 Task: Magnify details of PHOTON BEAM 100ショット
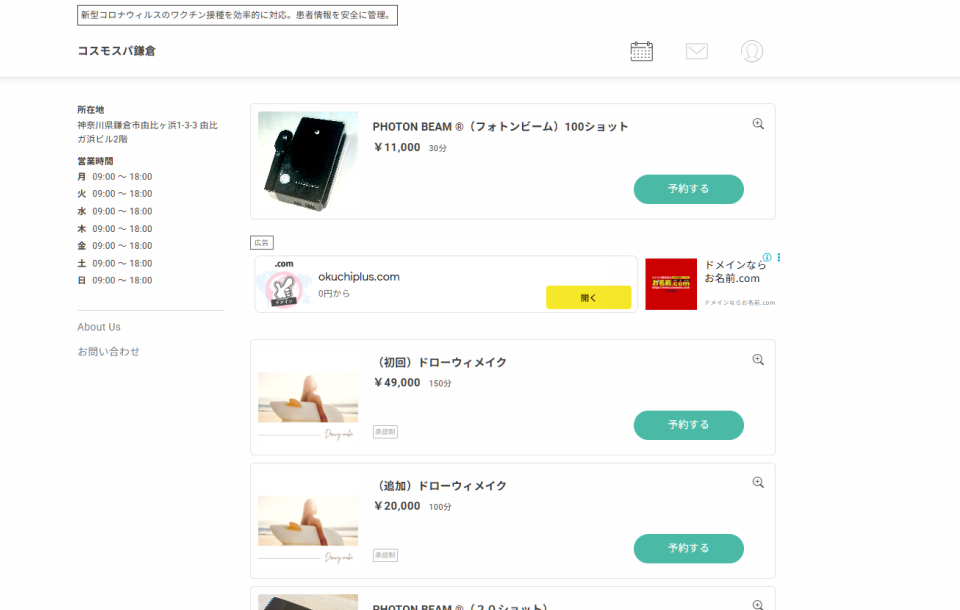[758, 124]
